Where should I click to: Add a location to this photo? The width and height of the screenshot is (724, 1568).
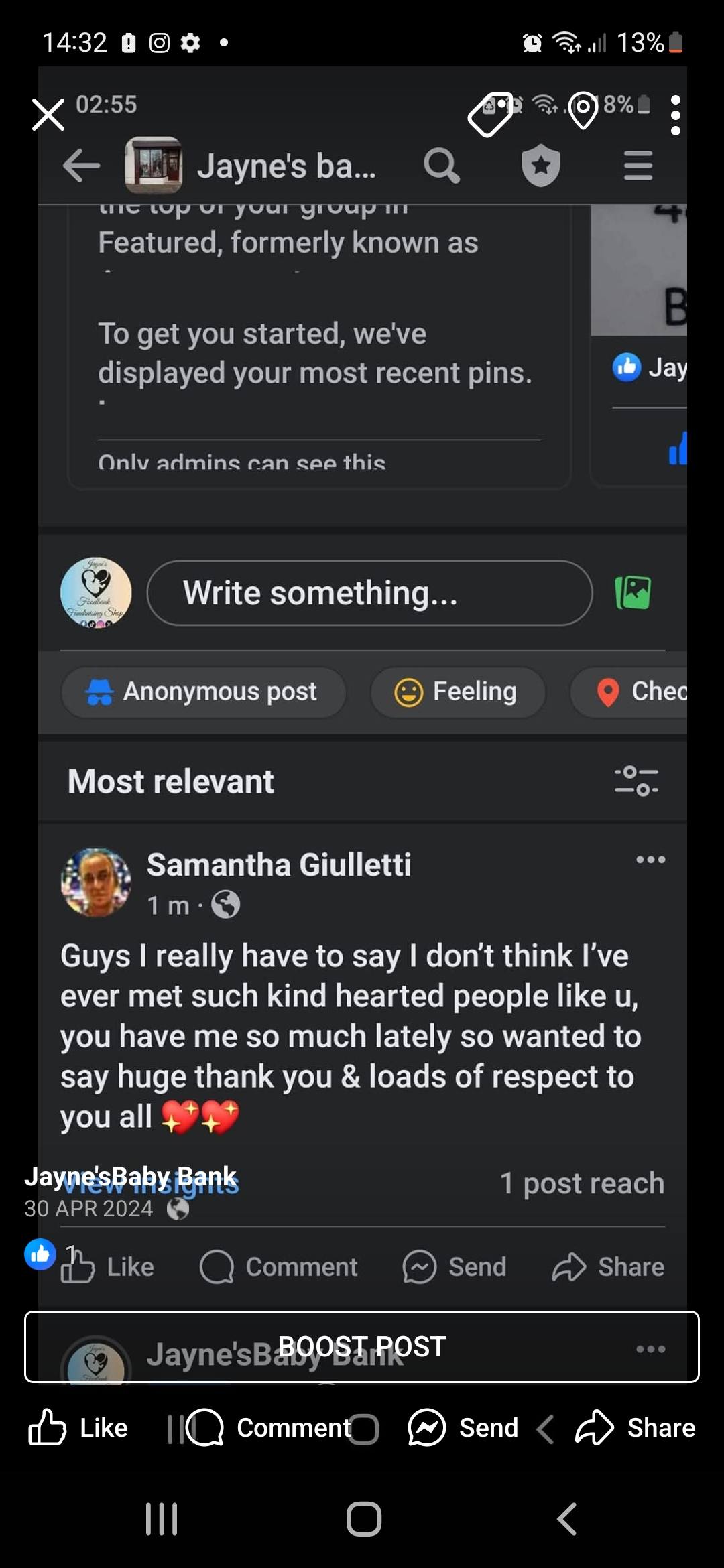(x=583, y=111)
